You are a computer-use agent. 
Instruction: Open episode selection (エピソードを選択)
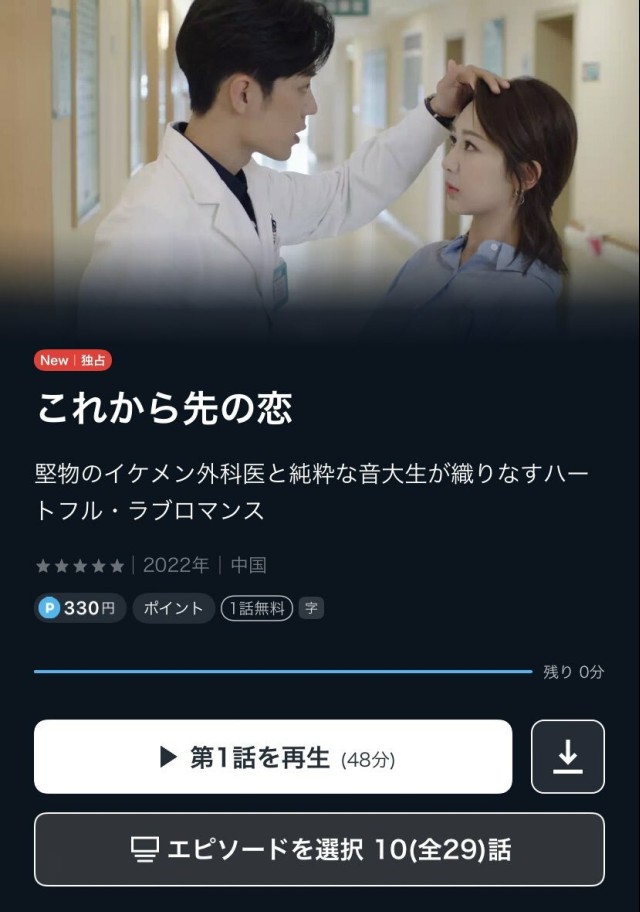pos(319,850)
